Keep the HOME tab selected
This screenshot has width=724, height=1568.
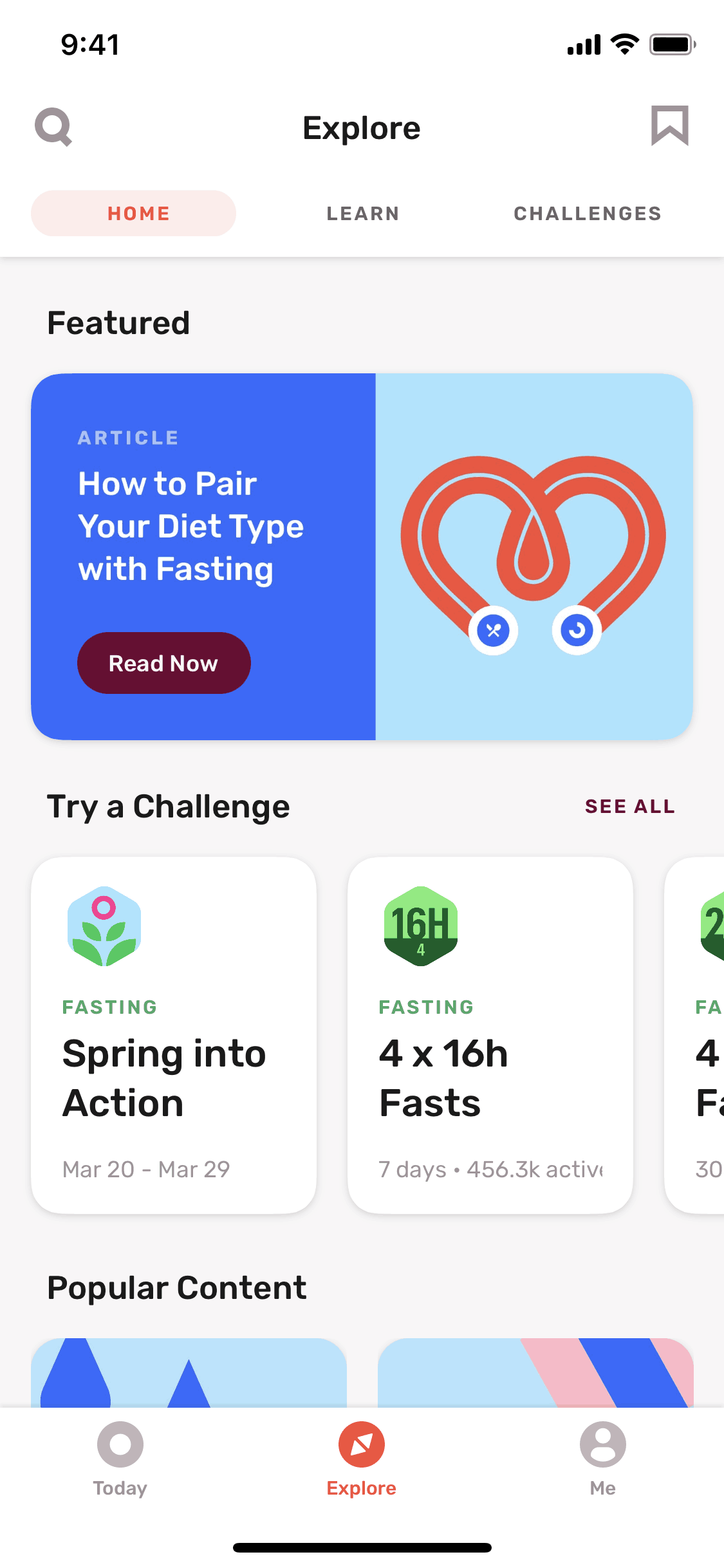pos(133,213)
